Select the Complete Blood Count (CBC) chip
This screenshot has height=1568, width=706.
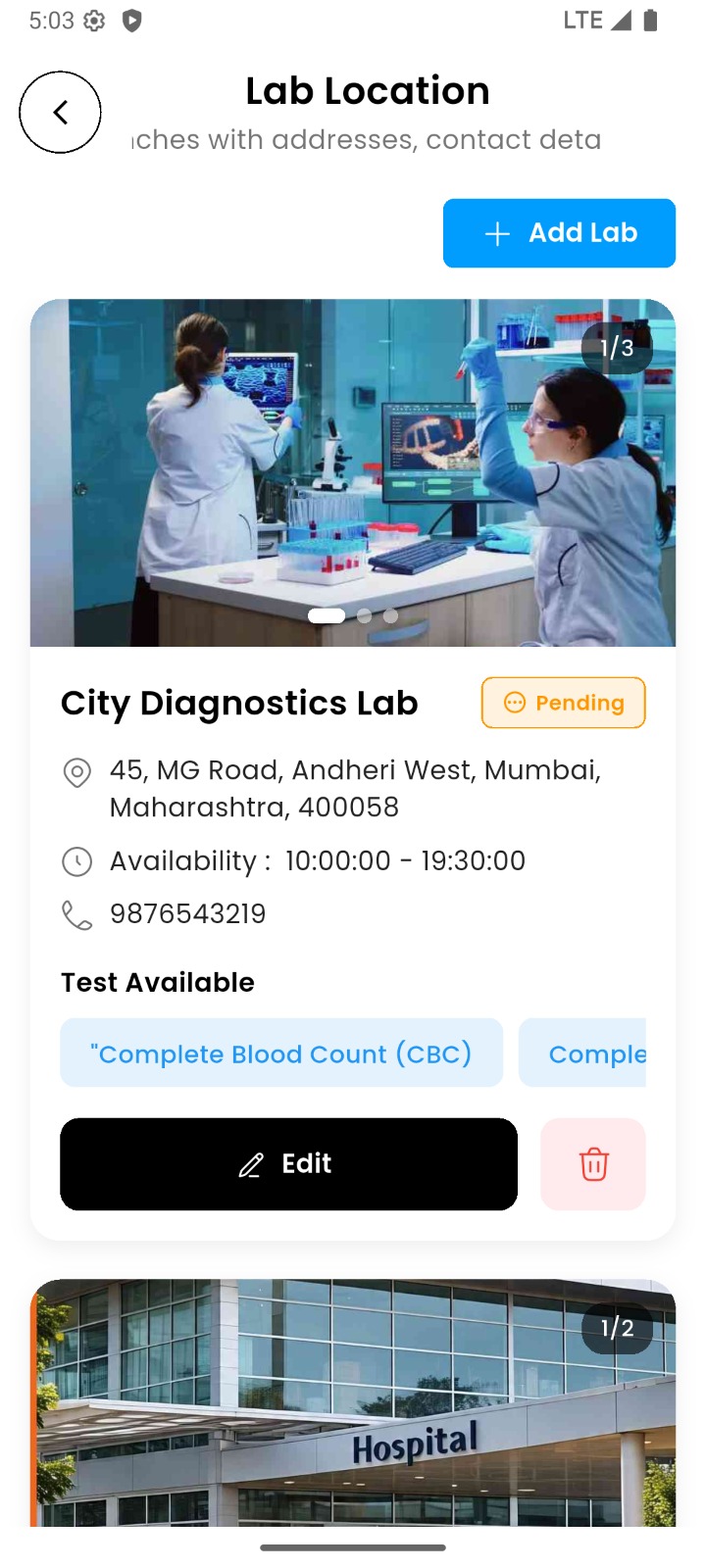tap(280, 1053)
